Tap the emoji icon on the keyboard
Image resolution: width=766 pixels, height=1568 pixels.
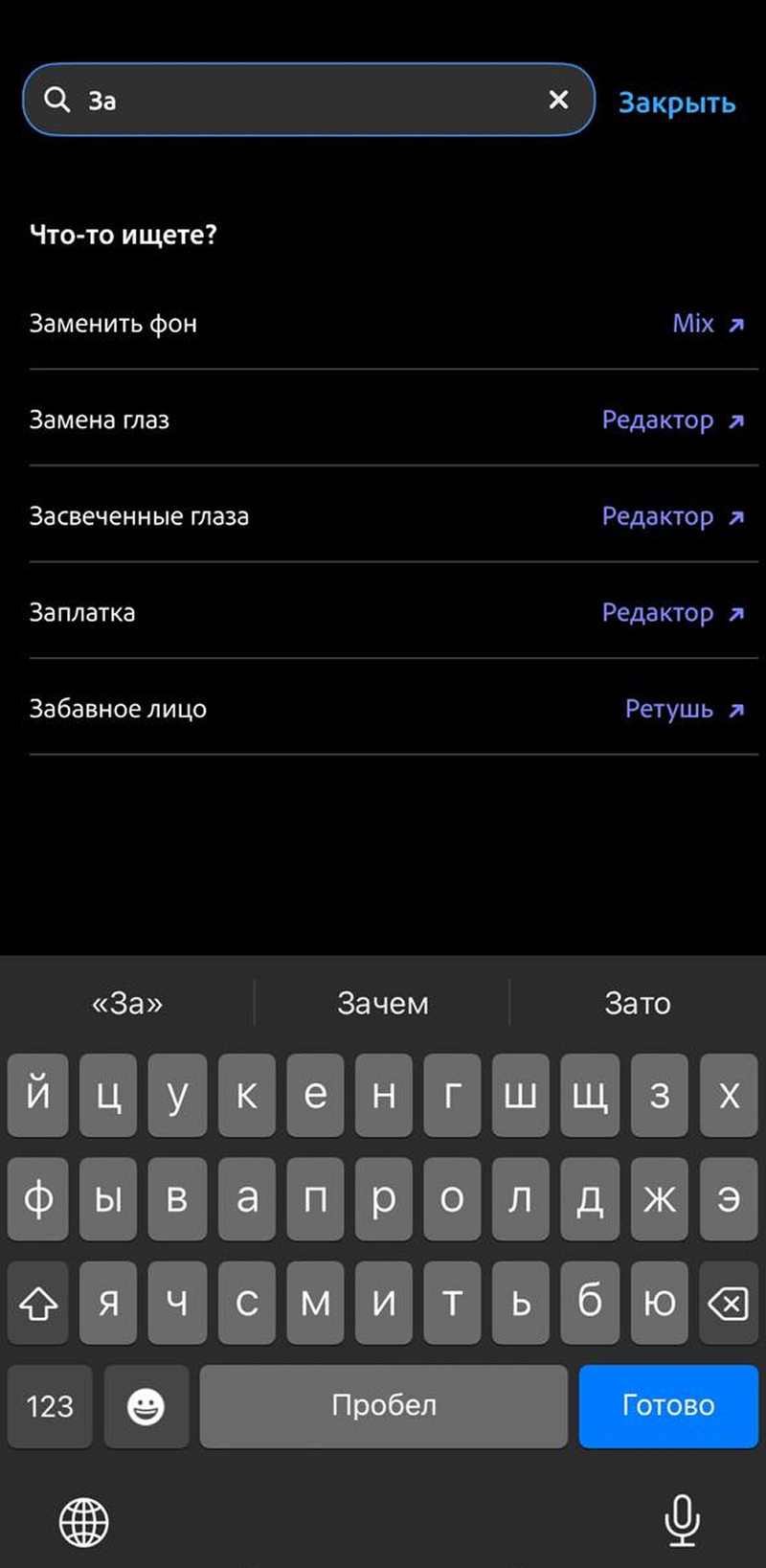tap(146, 1406)
